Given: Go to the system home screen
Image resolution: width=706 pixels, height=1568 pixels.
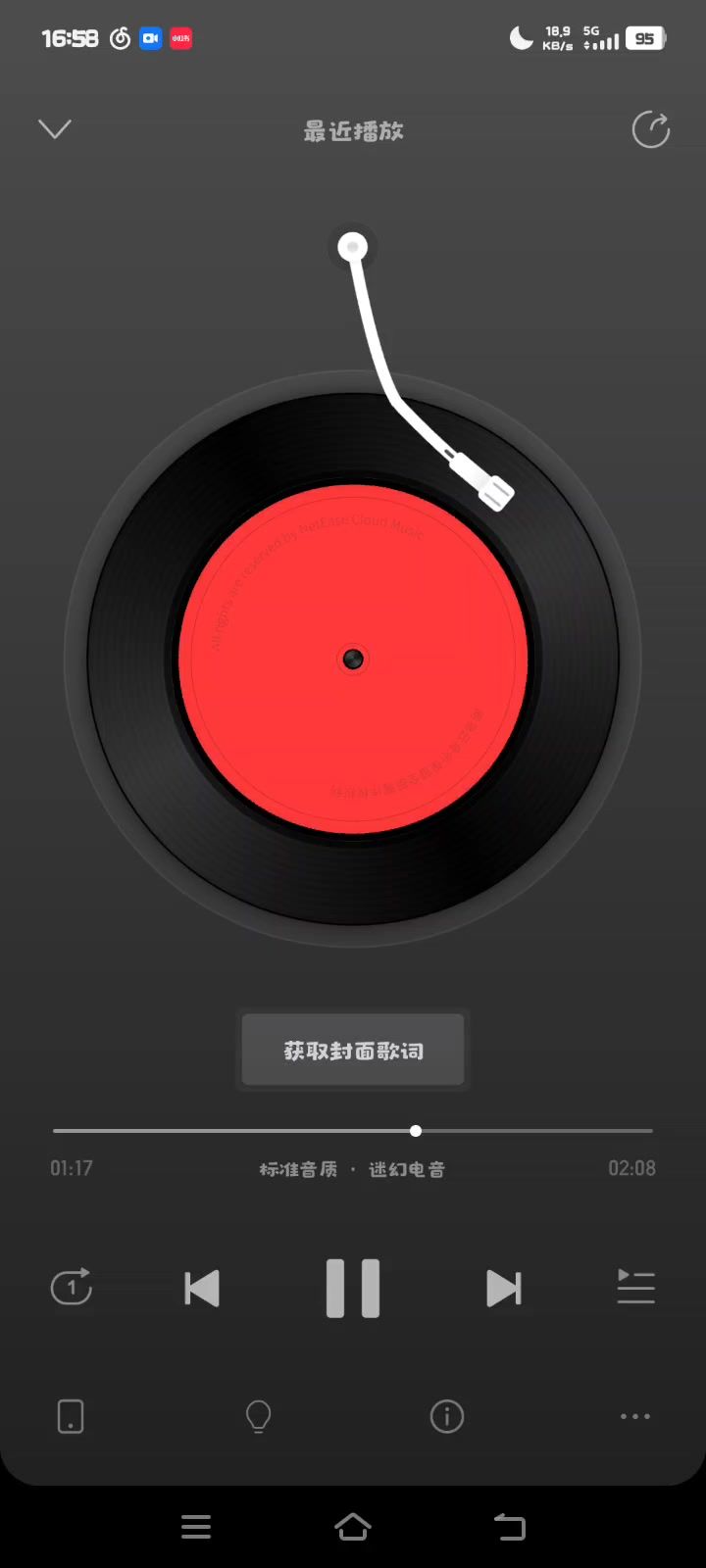Looking at the screenshot, I should pos(353,1526).
